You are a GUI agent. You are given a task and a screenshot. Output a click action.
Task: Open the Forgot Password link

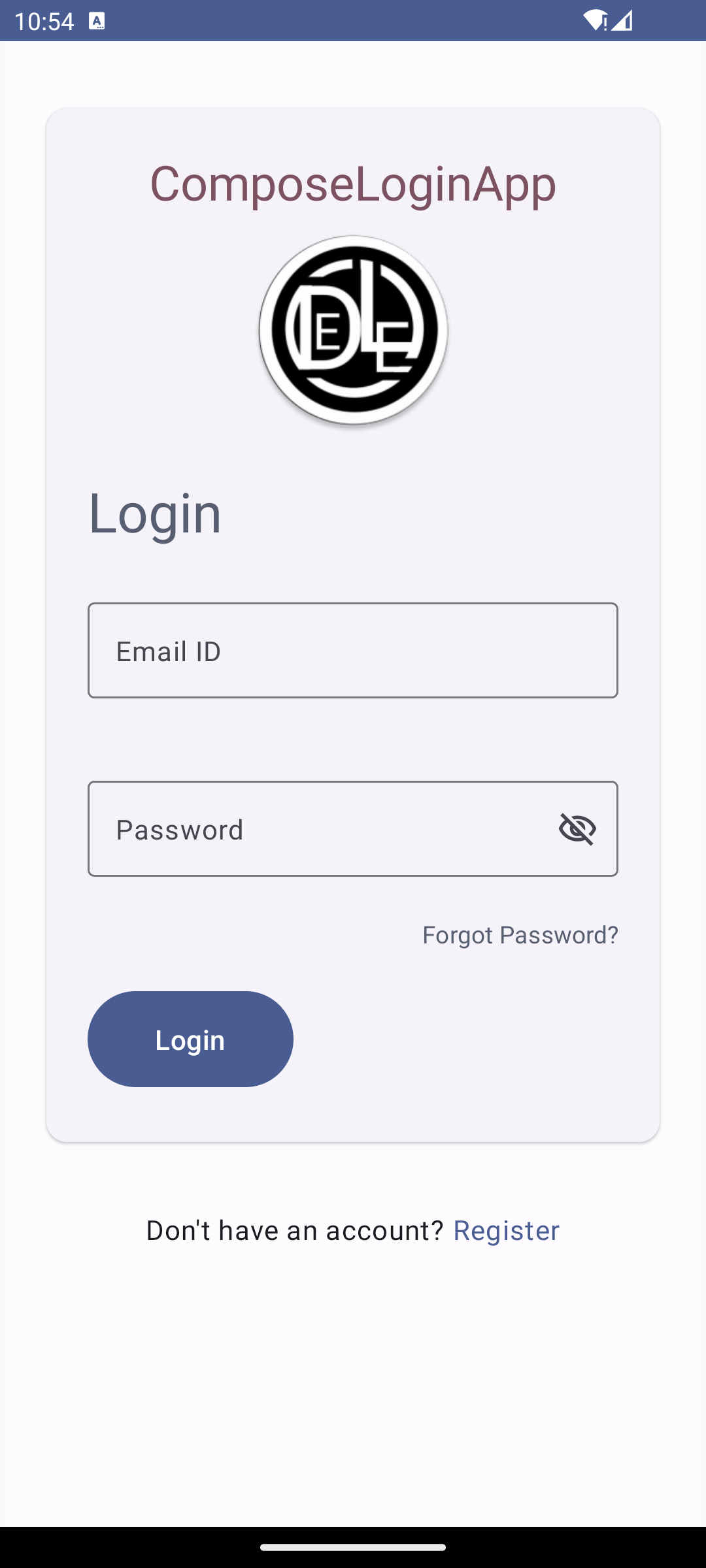point(520,935)
